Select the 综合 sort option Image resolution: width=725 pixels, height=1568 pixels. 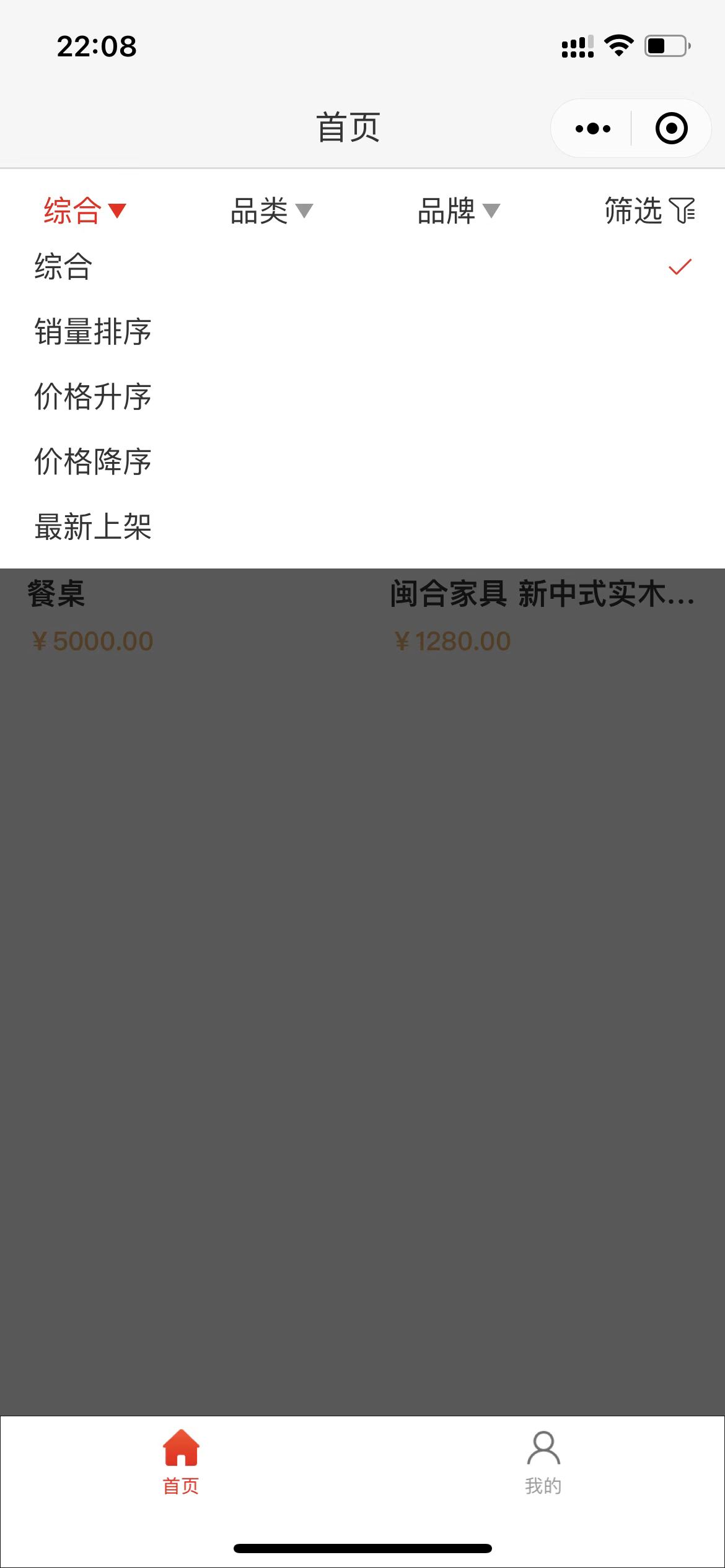pyautogui.click(x=362, y=267)
